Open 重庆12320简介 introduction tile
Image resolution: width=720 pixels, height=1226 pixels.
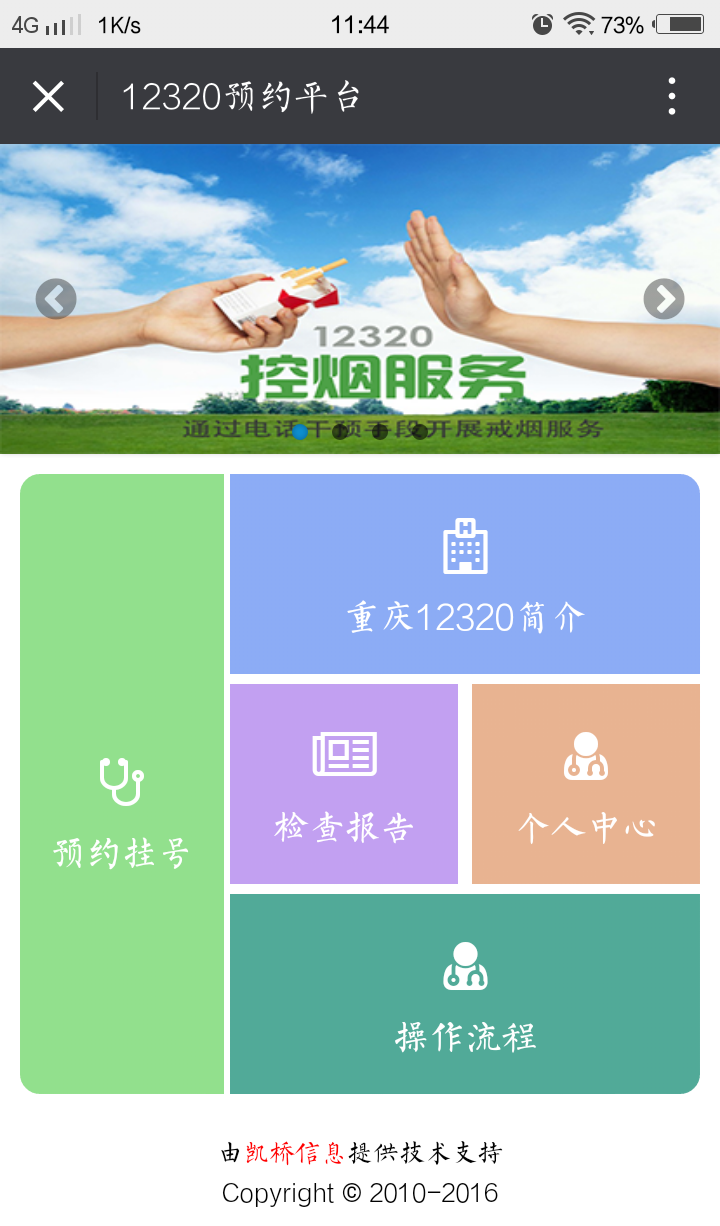click(x=465, y=574)
